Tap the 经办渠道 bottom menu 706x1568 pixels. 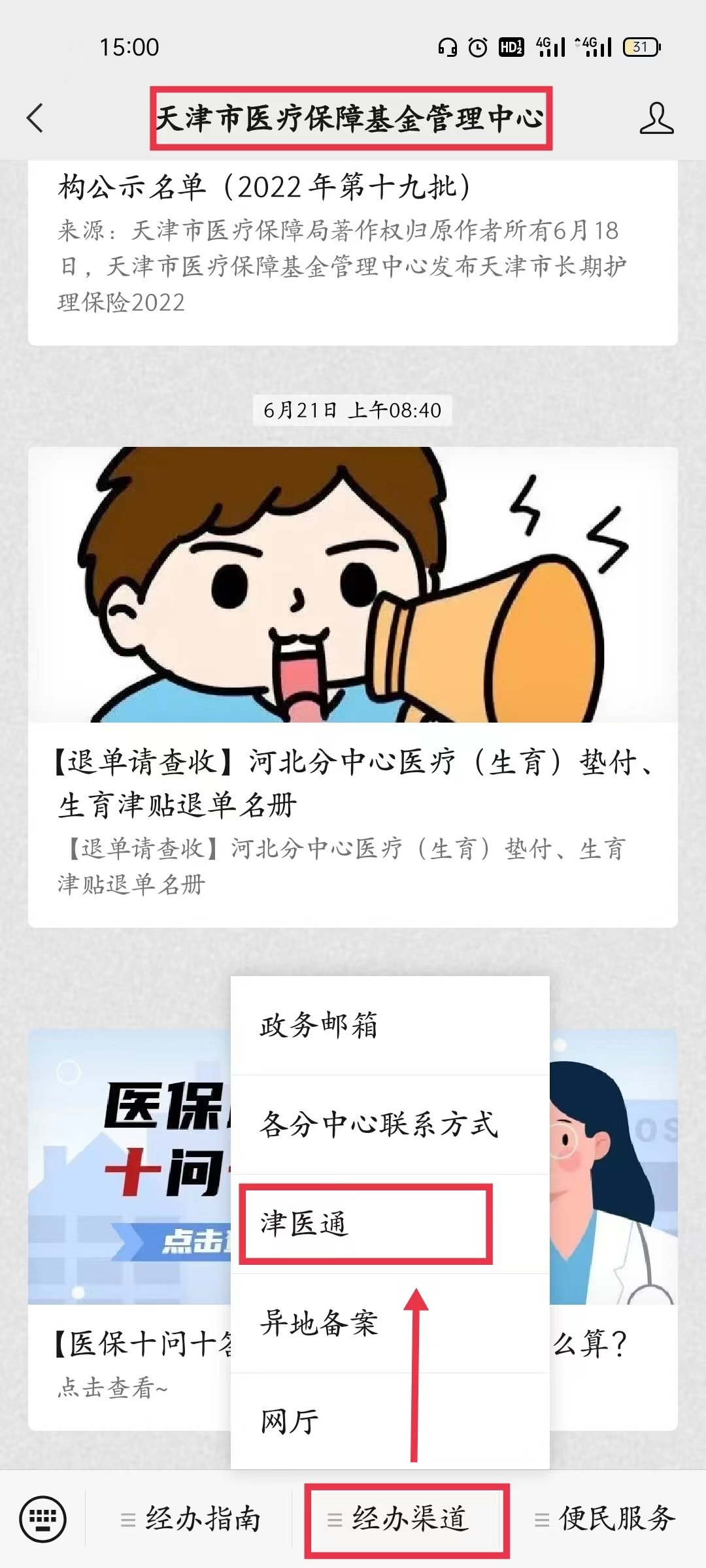tap(408, 1518)
